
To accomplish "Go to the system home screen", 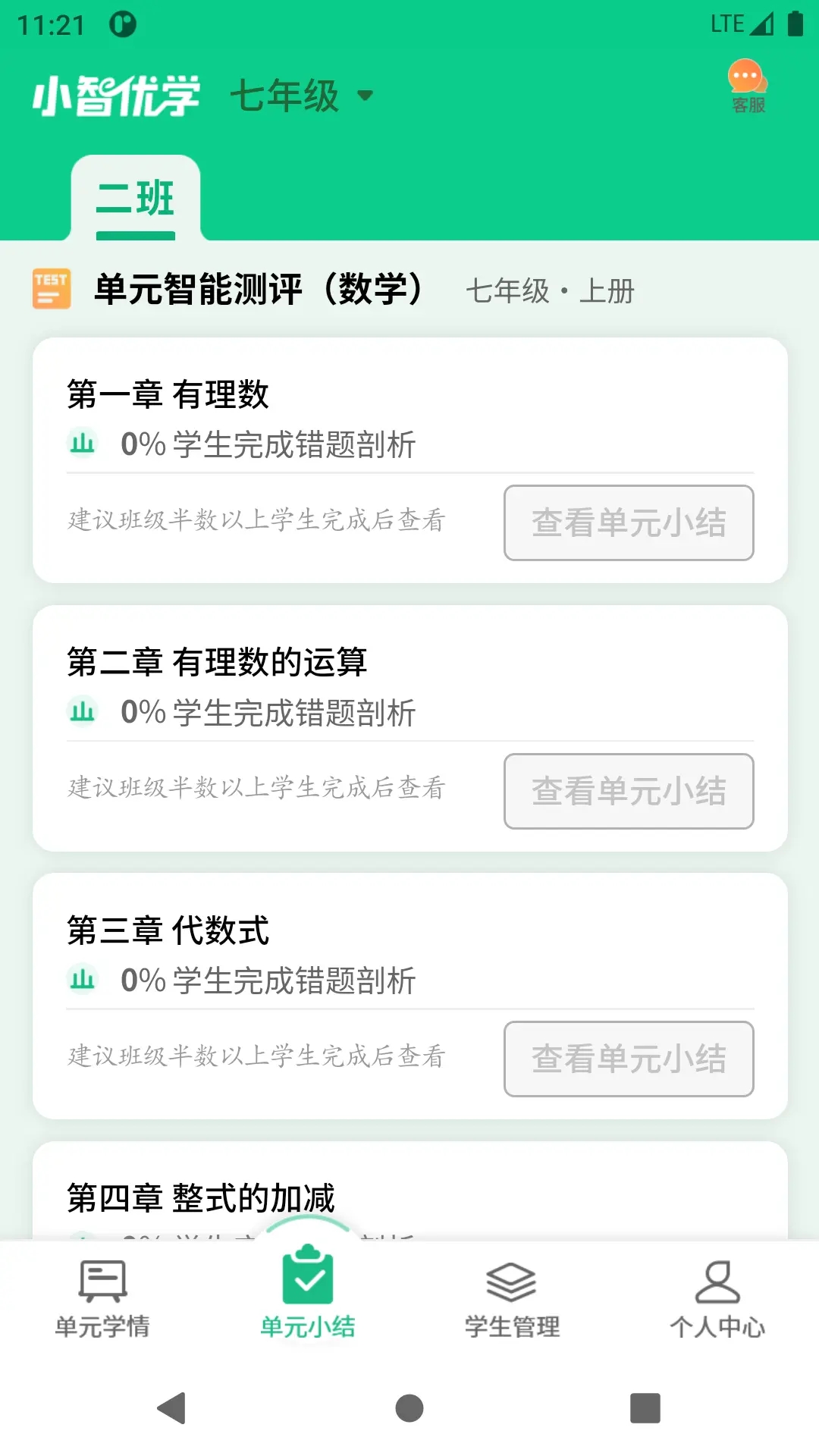I will [x=409, y=1408].
